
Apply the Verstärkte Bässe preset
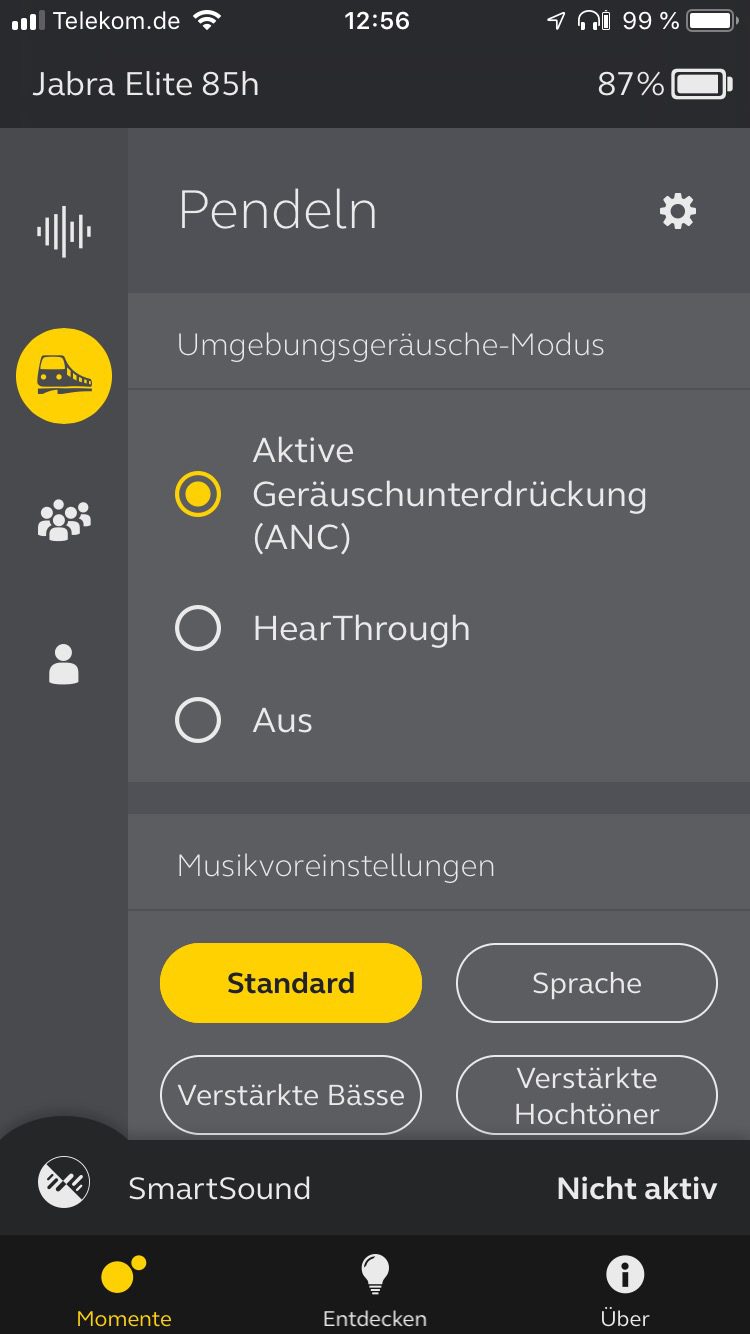pos(291,1095)
